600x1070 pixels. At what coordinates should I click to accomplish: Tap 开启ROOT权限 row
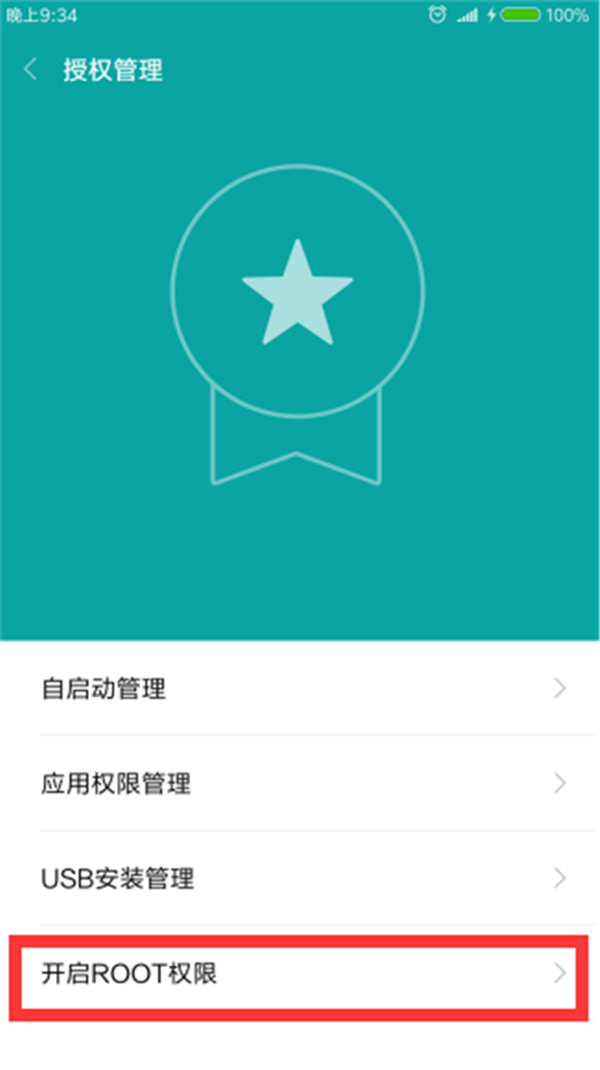(x=300, y=973)
